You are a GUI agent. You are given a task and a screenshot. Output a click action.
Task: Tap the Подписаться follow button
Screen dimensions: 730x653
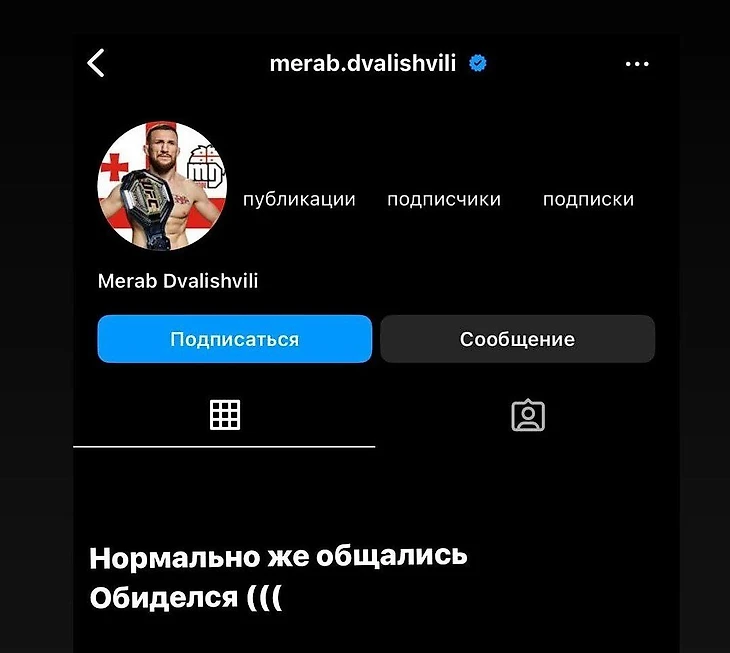pyautogui.click(x=234, y=339)
